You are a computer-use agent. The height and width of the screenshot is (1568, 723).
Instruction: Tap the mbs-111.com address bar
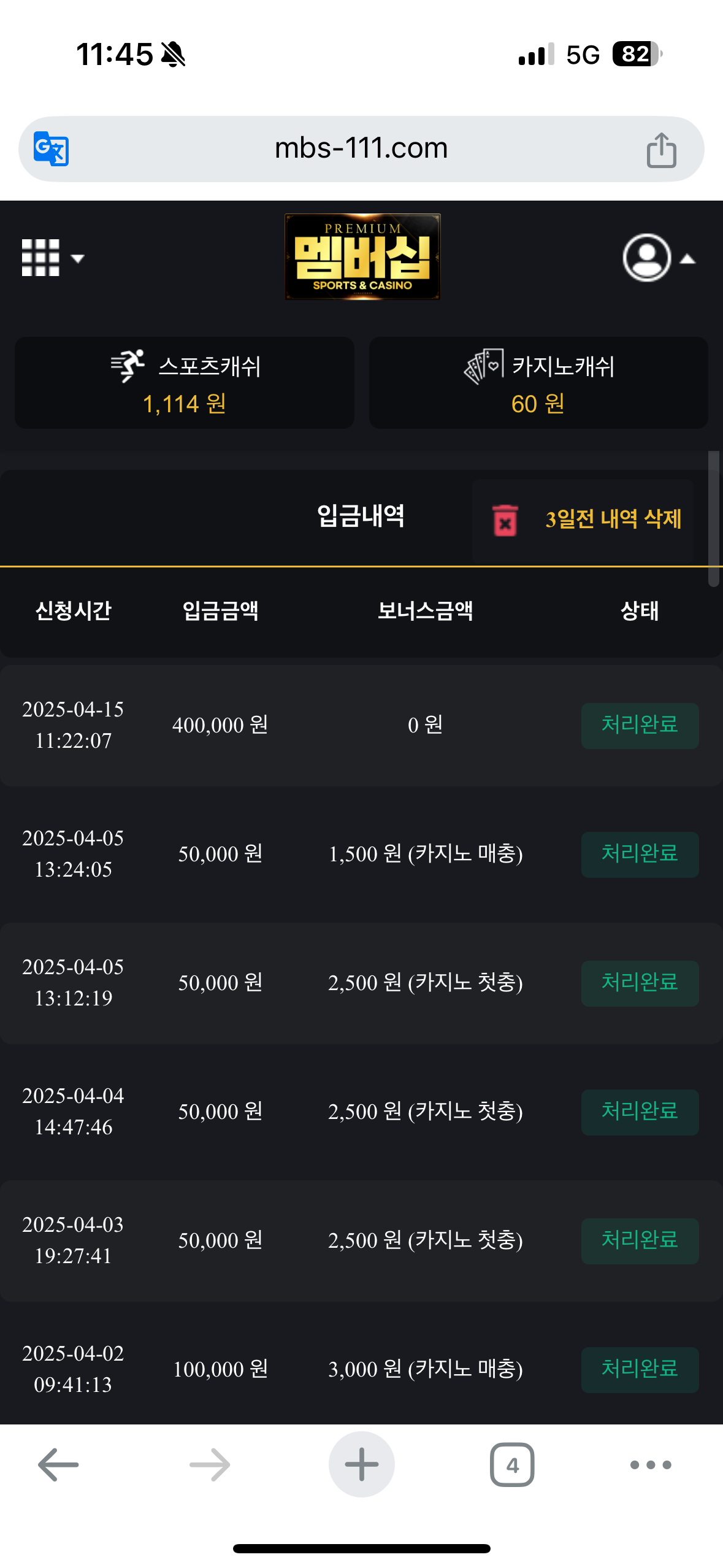(361, 148)
